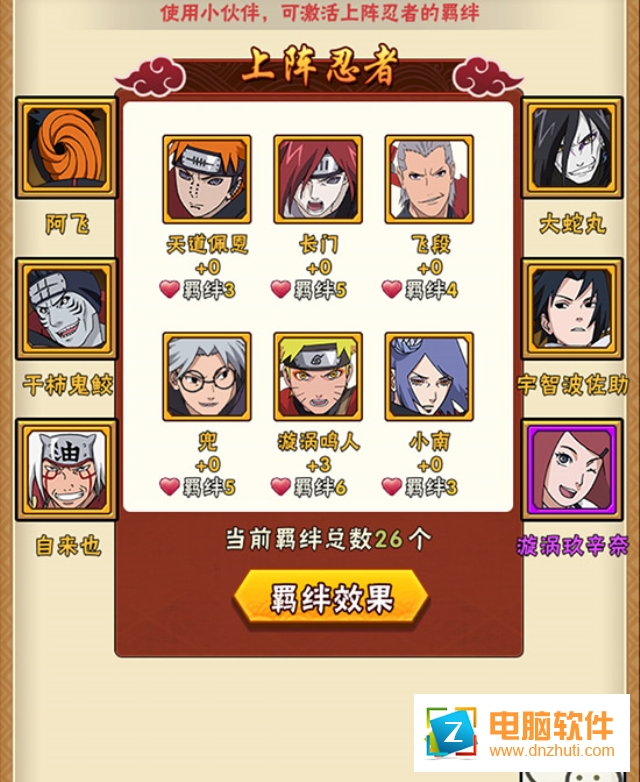The width and height of the screenshot is (640, 782).
Task: Open ninja 兜 in the lineup
Action: point(207,377)
